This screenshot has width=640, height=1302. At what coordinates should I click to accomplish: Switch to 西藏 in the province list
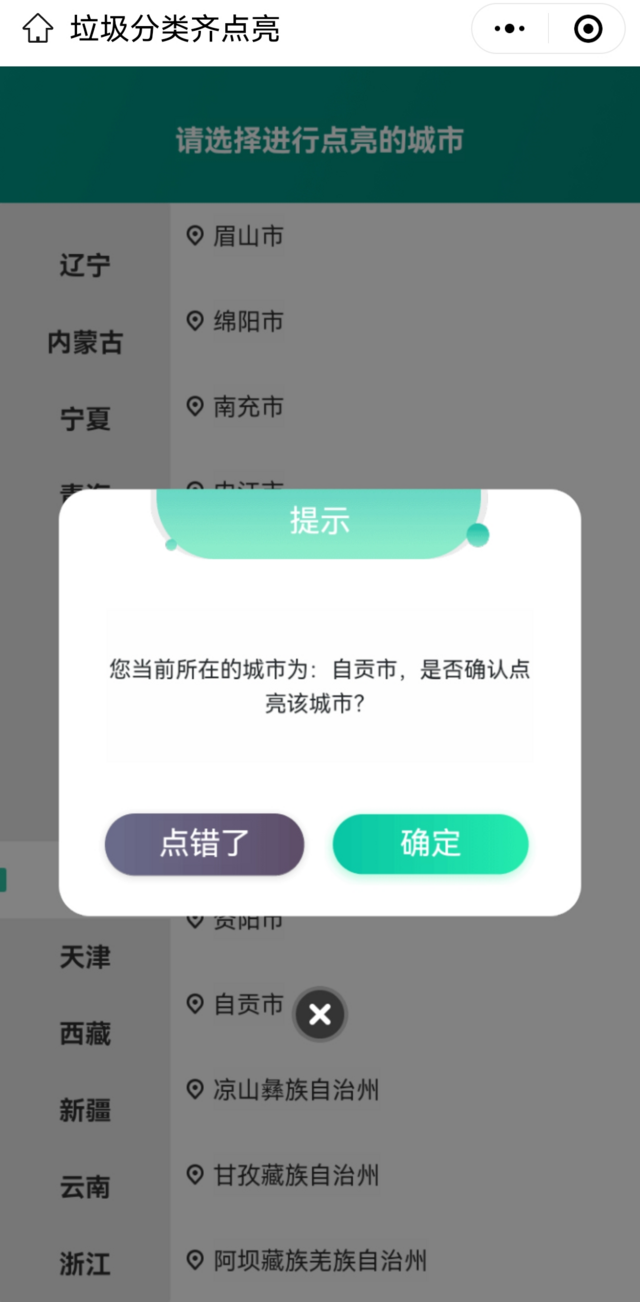click(85, 1033)
